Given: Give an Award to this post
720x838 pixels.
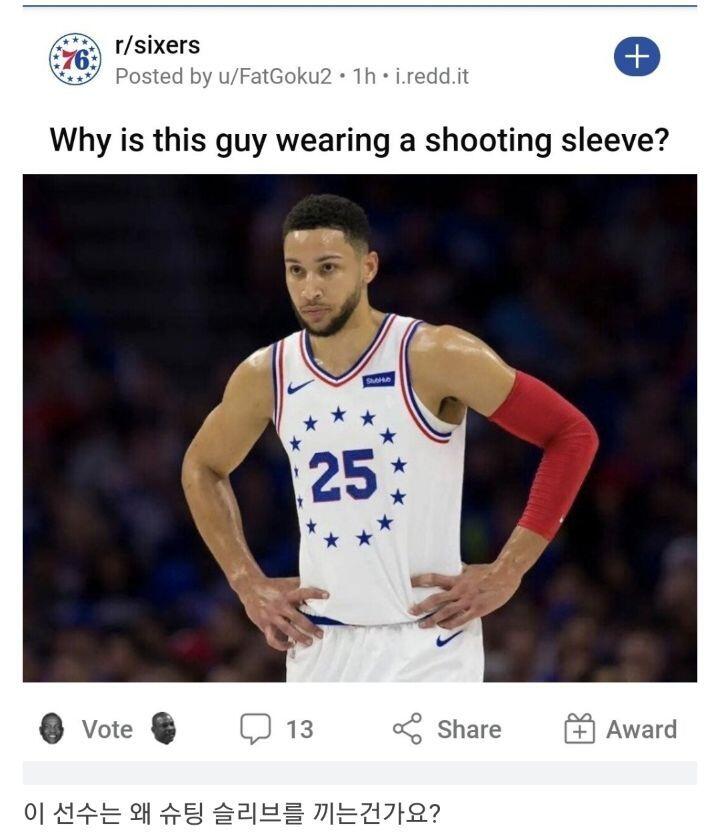Looking at the screenshot, I should 621,729.
